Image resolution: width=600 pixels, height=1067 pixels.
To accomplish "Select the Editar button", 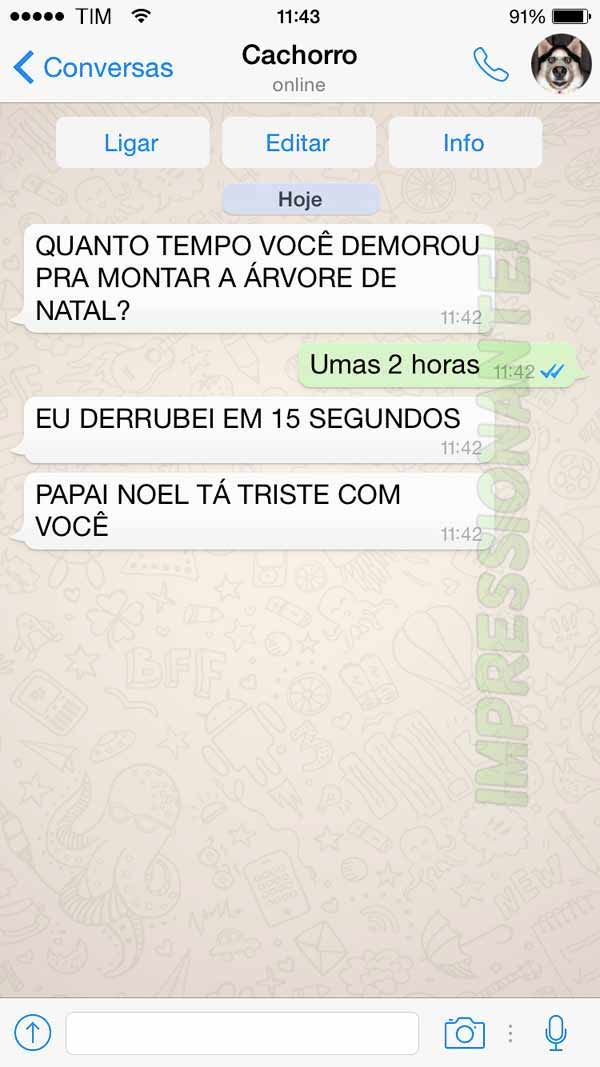I will (x=298, y=143).
